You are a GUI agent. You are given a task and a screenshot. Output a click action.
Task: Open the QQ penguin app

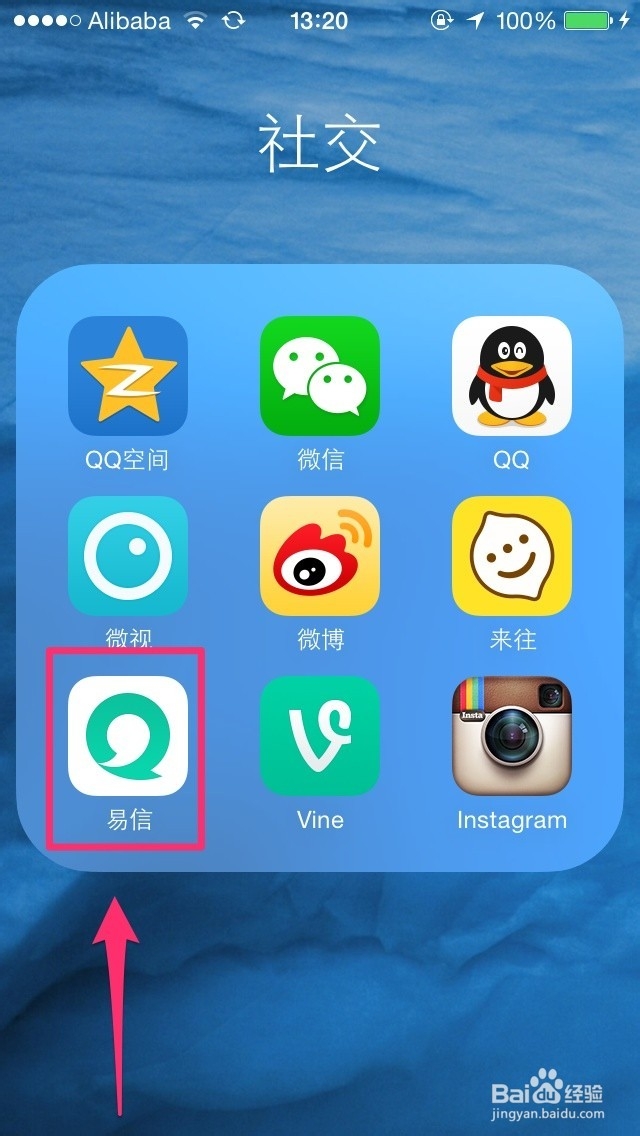(512, 376)
